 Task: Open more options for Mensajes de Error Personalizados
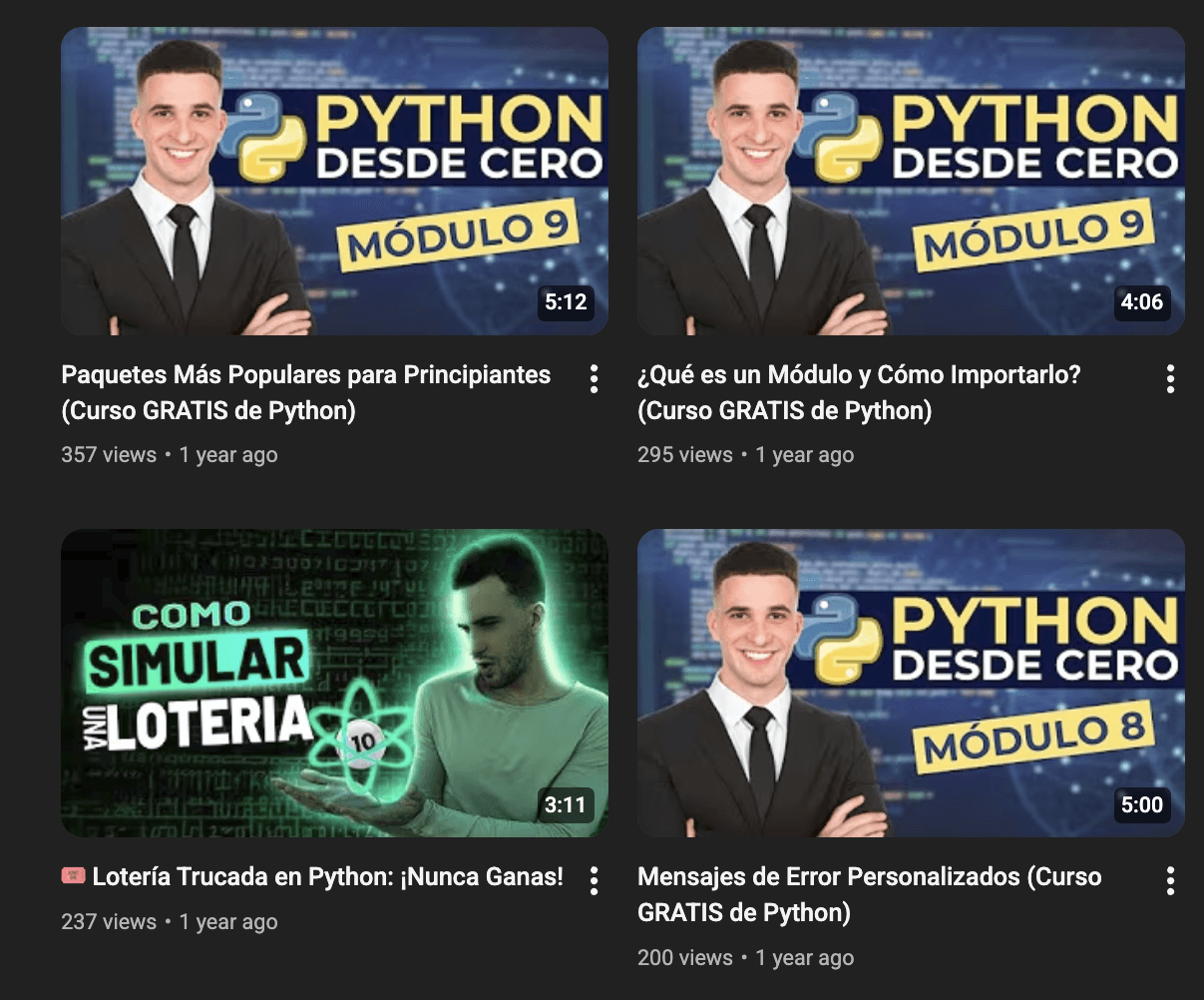(x=1170, y=880)
